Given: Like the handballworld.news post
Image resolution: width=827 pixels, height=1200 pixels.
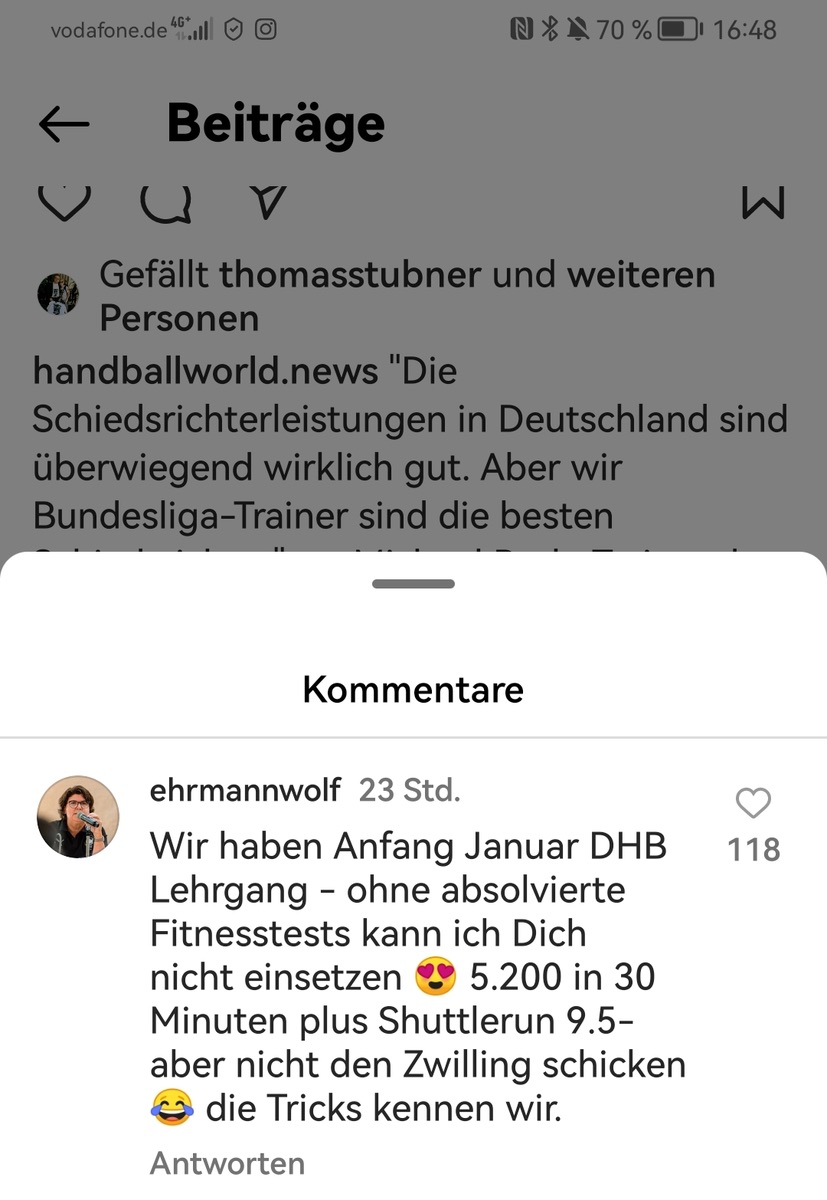Looking at the screenshot, I should pyautogui.click(x=64, y=201).
